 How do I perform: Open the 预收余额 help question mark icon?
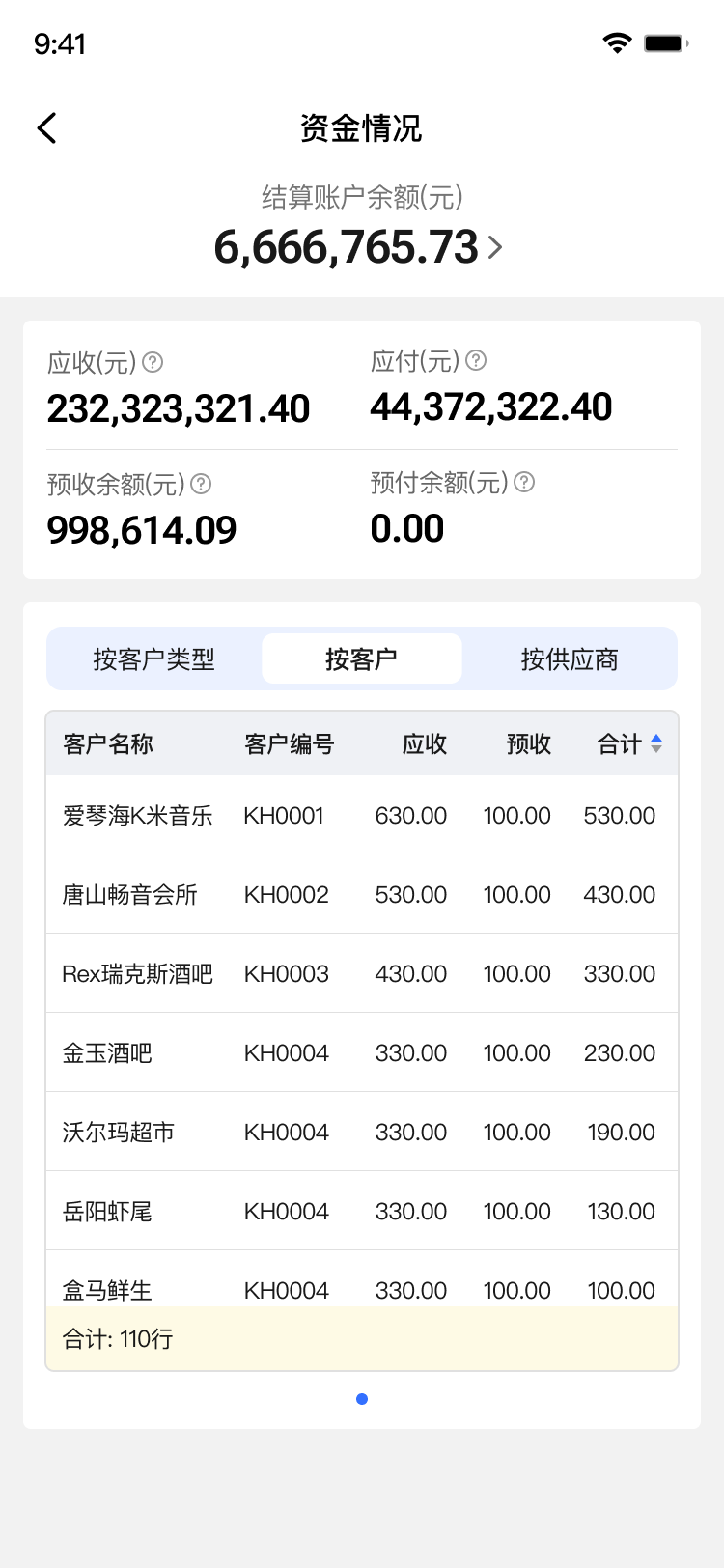tap(200, 484)
